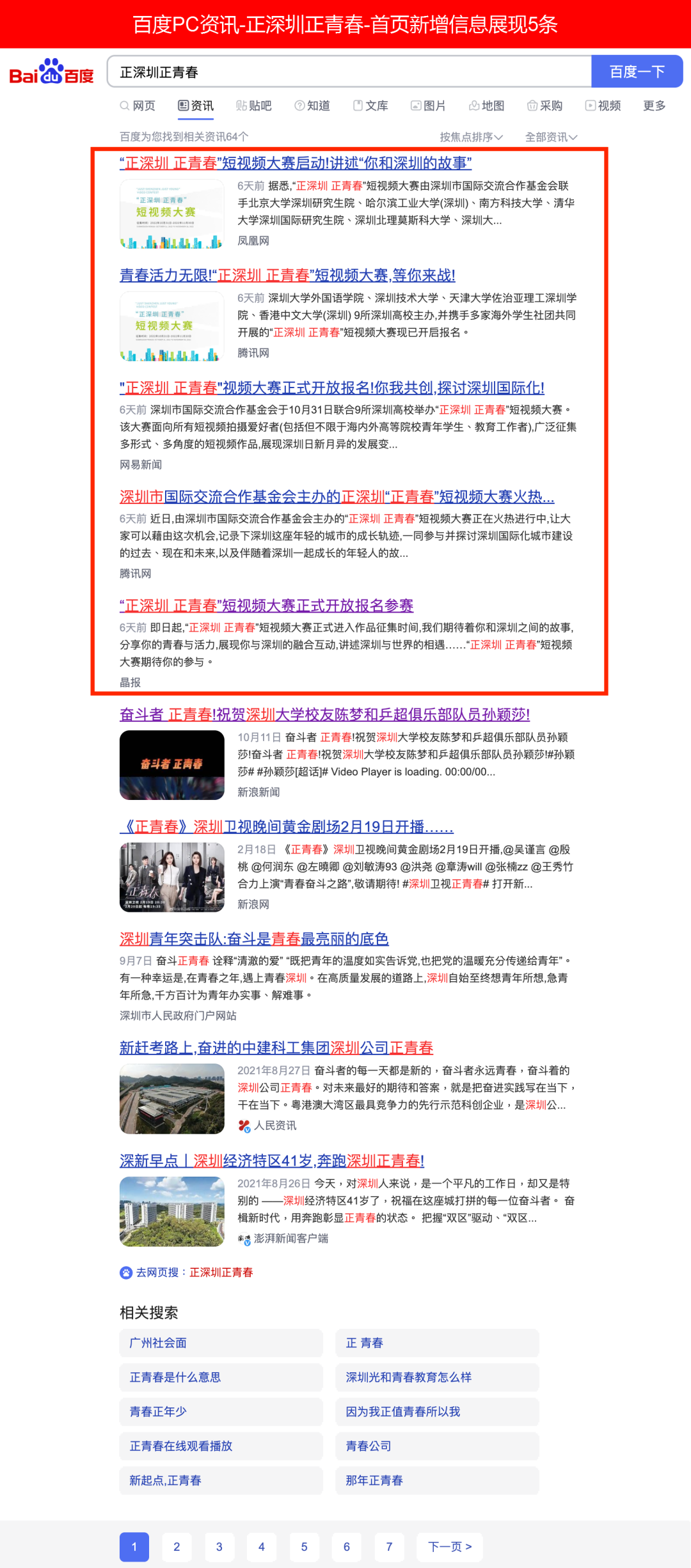This screenshot has height=1568, width=691.
Task: Switch to the 图片 tab
Action: [428, 106]
